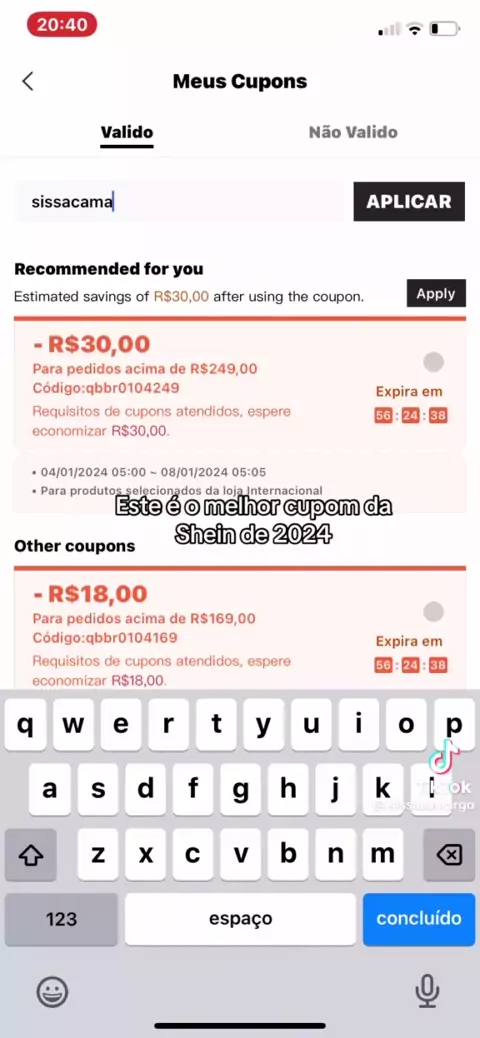Open the emoji keyboard
The width and height of the screenshot is (480, 1038).
pos(53,991)
